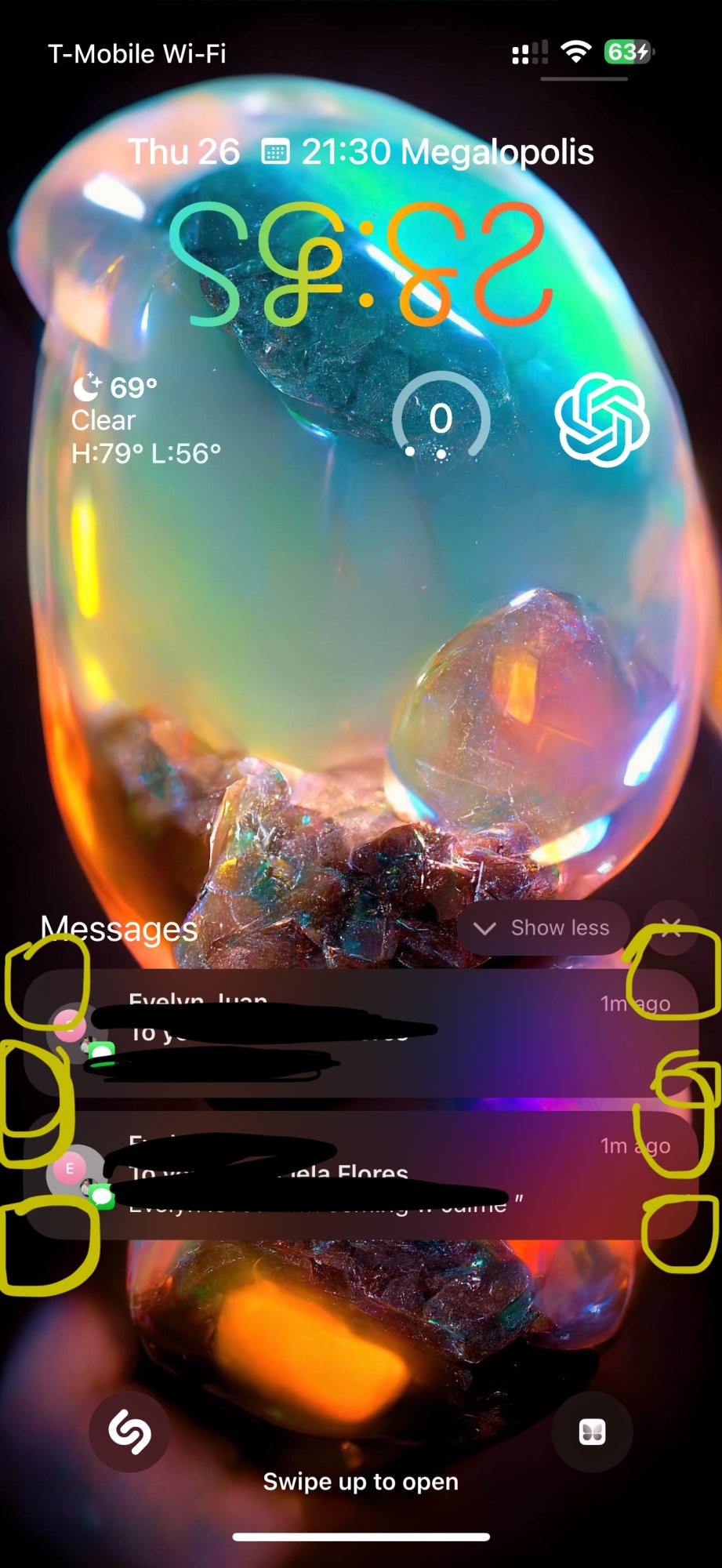The width and height of the screenshot is (722, 1568).
Task: Launch Shazam from the lock screen
Action: pyautogui.click(x=129, y=1432)
